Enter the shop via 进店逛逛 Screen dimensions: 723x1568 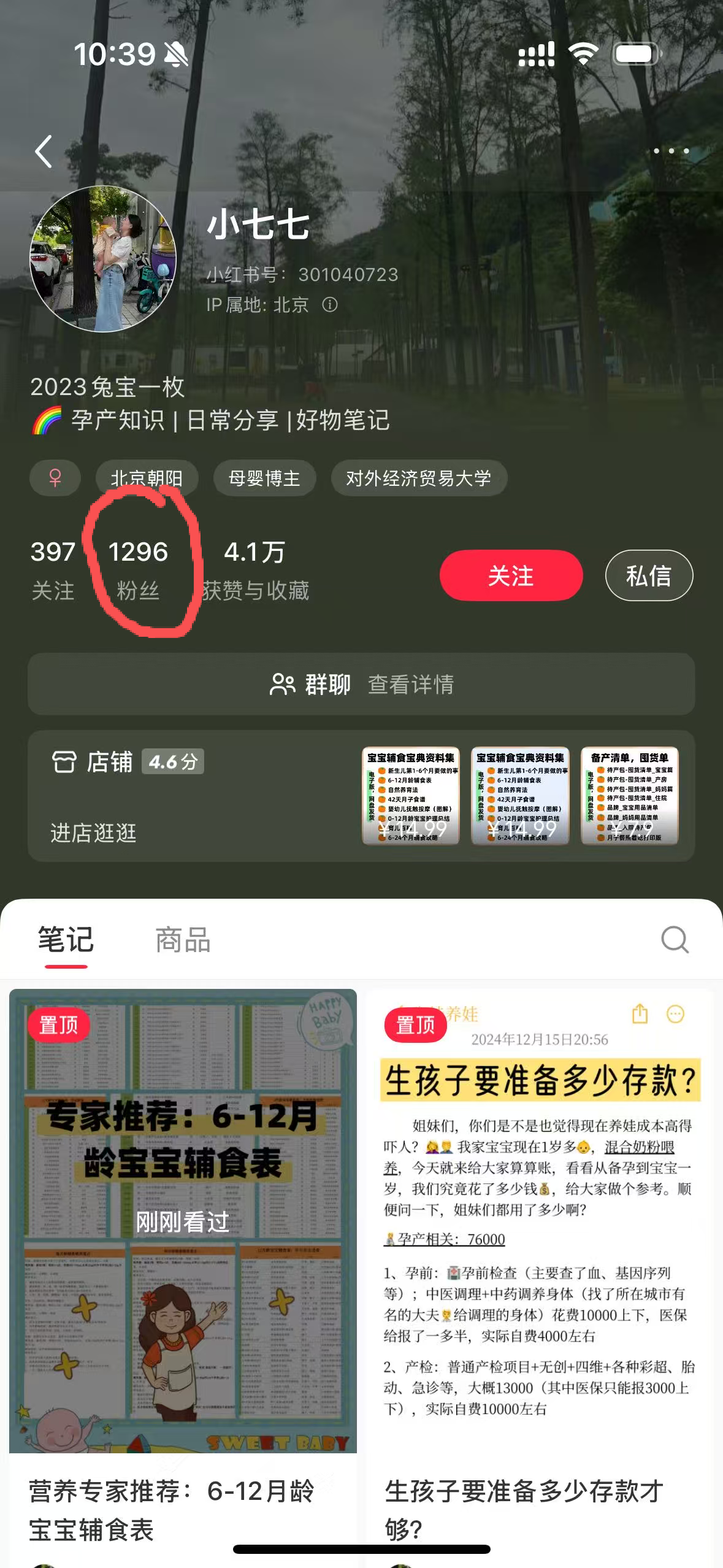(93, 832)
